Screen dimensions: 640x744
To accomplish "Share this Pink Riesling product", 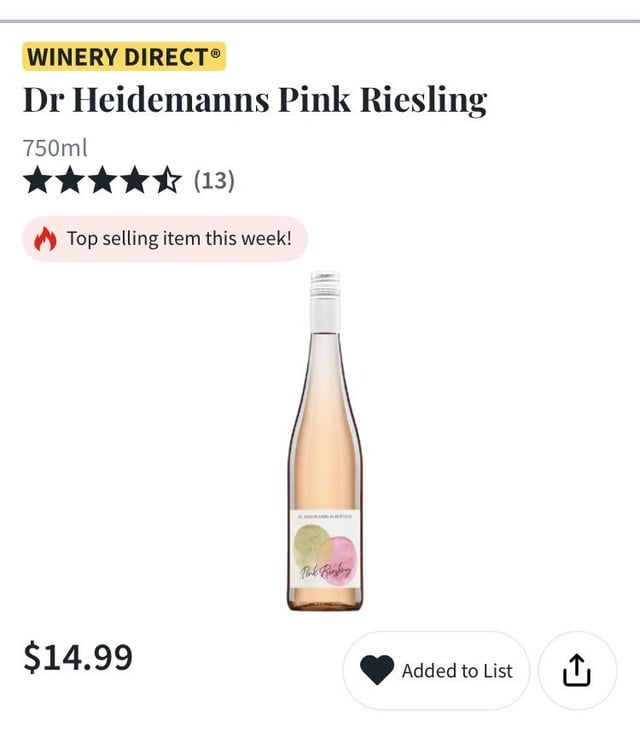I will click(x=577, y=671).
